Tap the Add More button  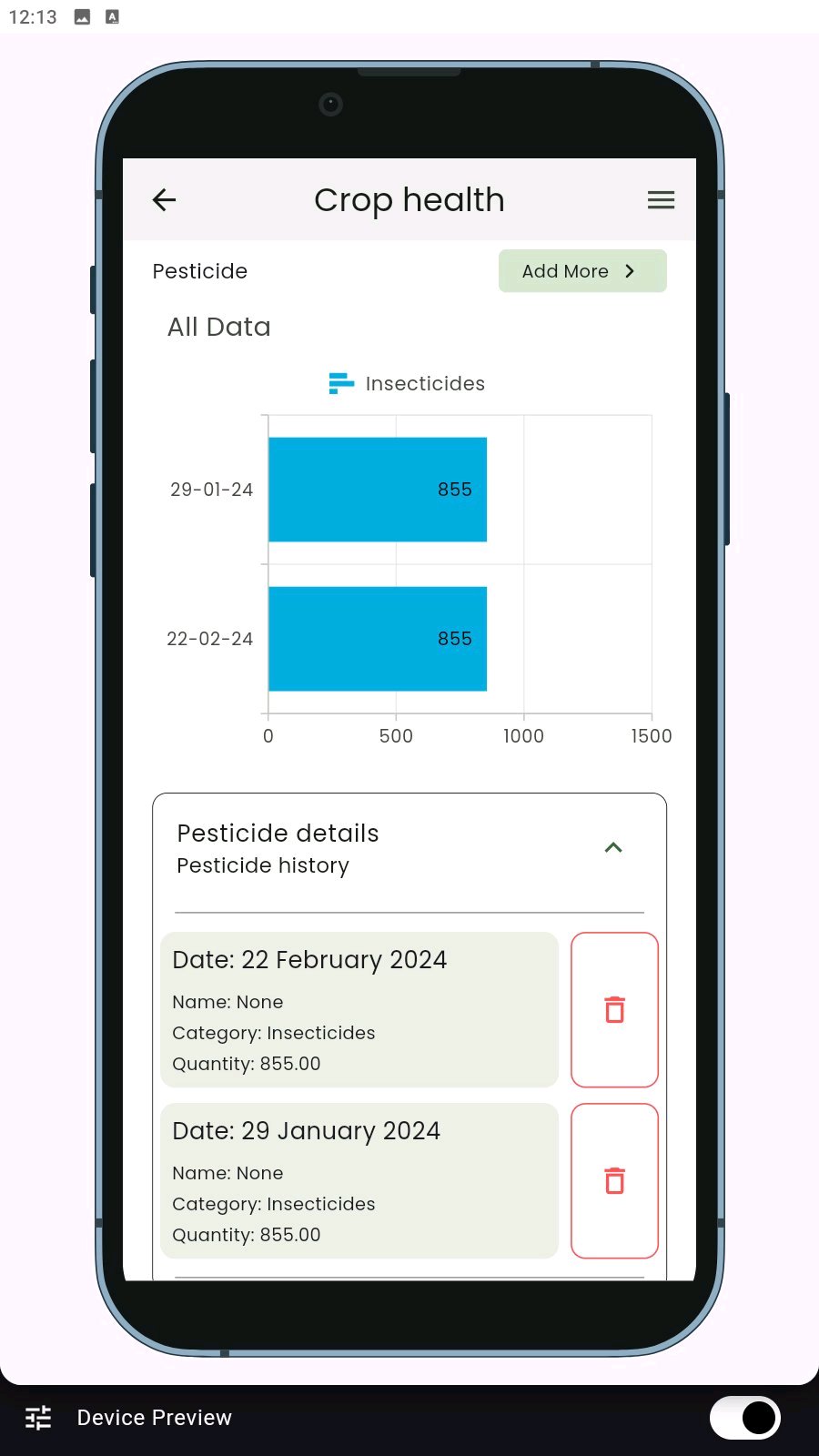(x=582, y=271)
